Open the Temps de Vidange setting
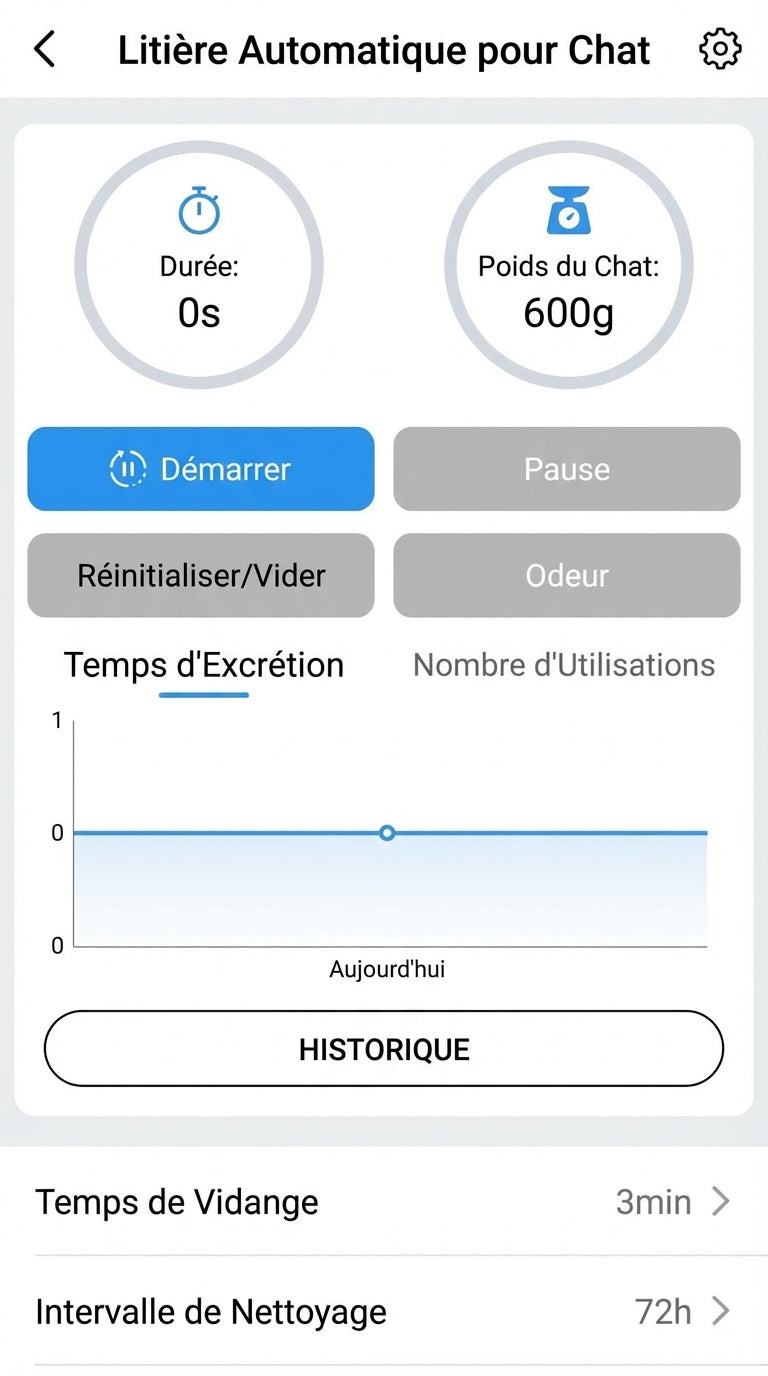Viewport: 768px width, 1376px height. (x=384, y=1201)
